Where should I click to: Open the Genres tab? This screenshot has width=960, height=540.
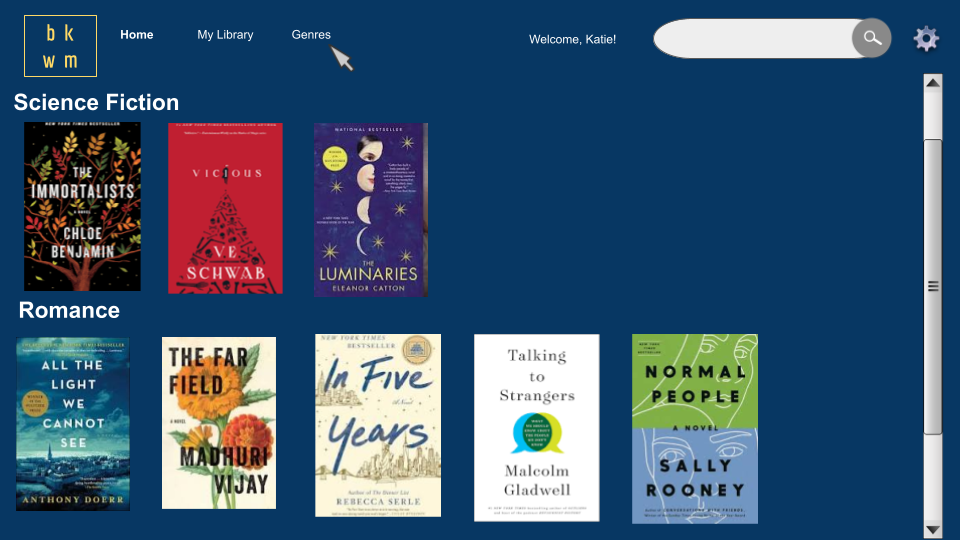coord(311,35)
